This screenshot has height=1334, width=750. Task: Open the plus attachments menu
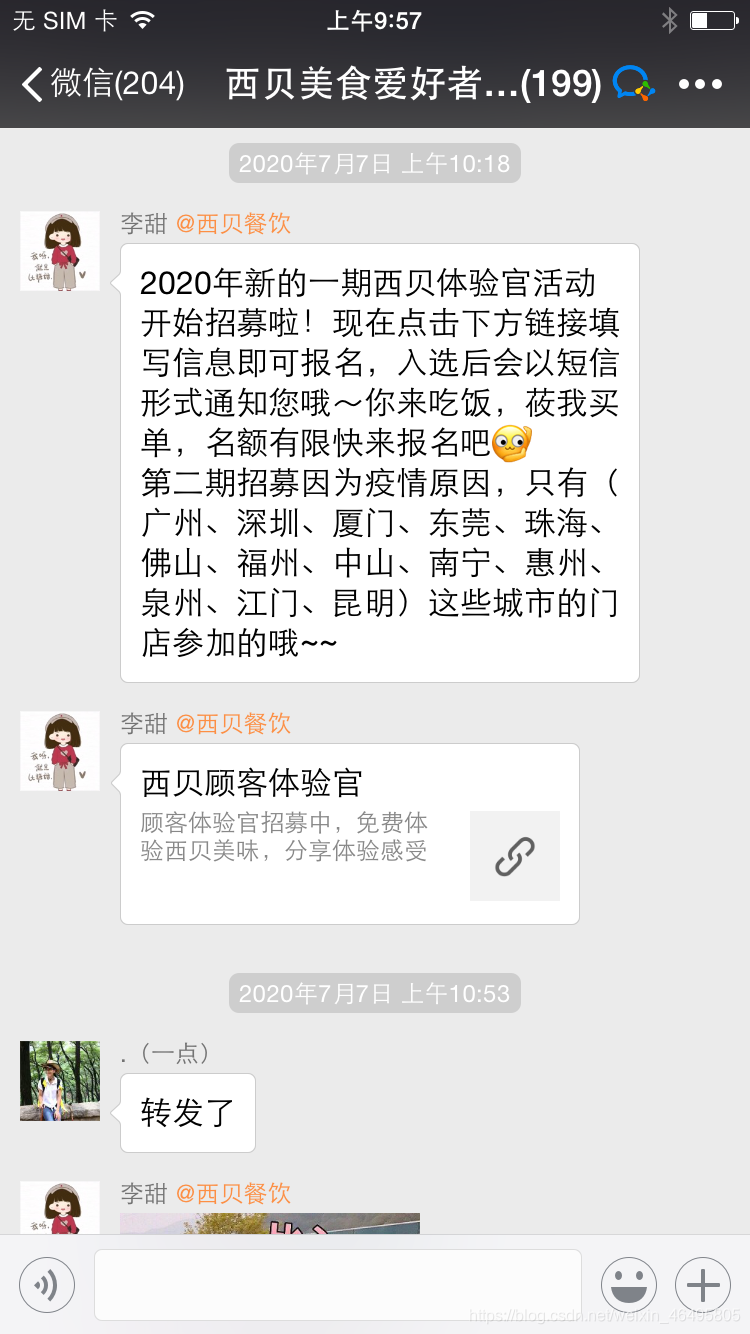(702, 1284)
